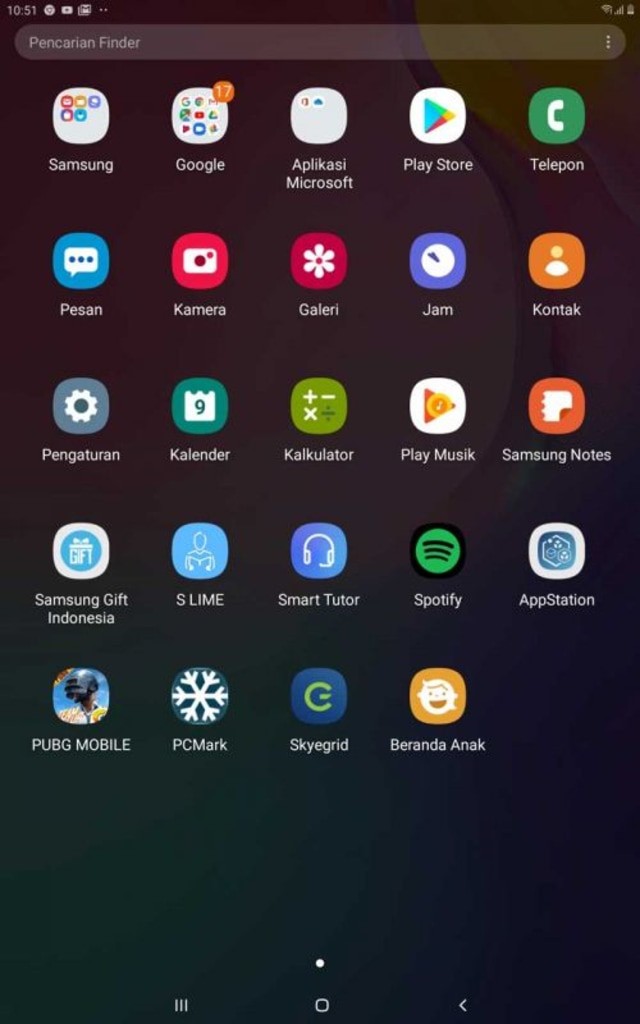Image resolution: width=640 pixels, height=1024 pixels.
Task: Open the Aplikasi Microsoft folder
Action: (319, 116)
